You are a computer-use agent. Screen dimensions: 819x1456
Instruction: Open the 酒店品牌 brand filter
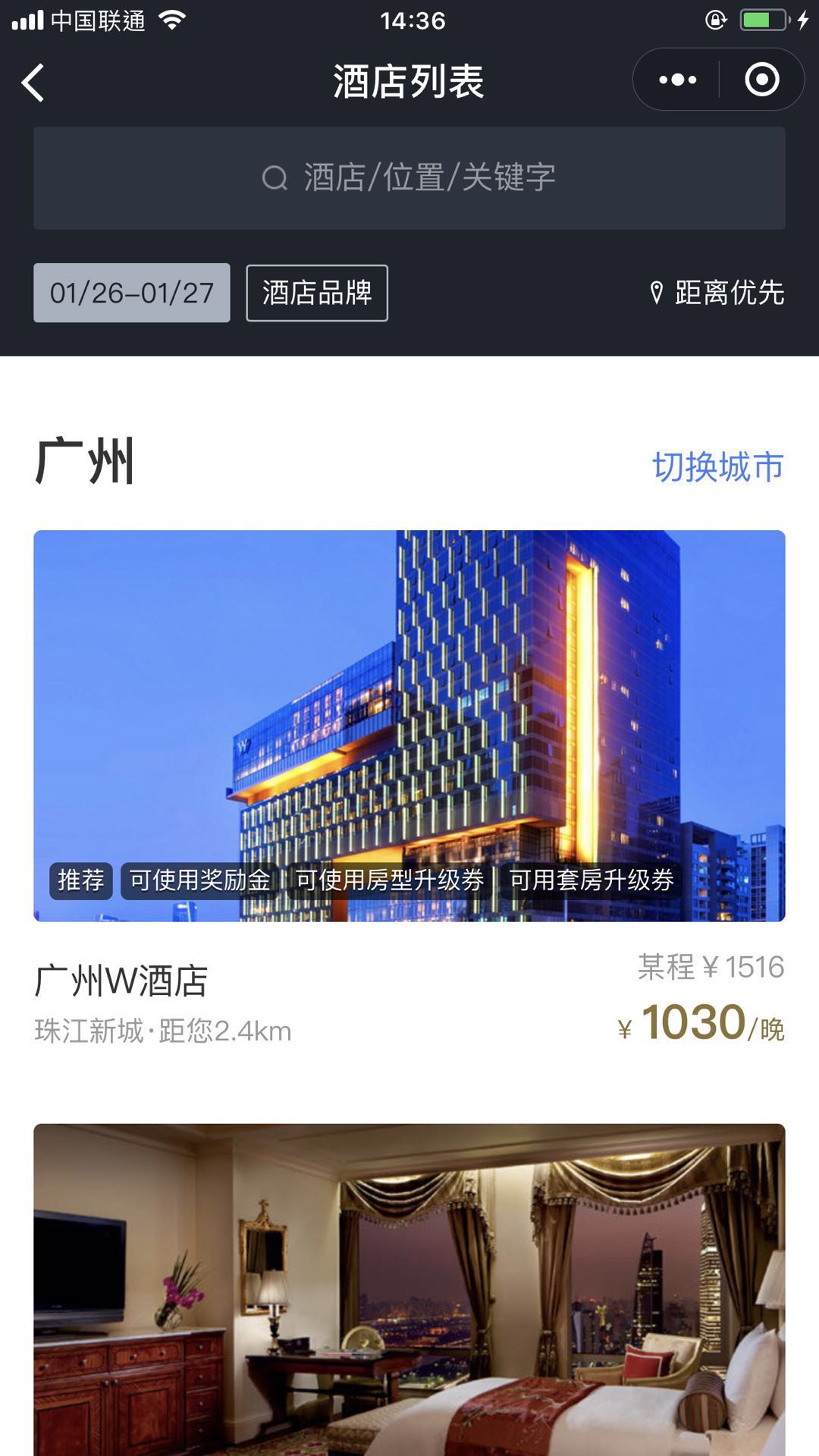pos(317,293)
